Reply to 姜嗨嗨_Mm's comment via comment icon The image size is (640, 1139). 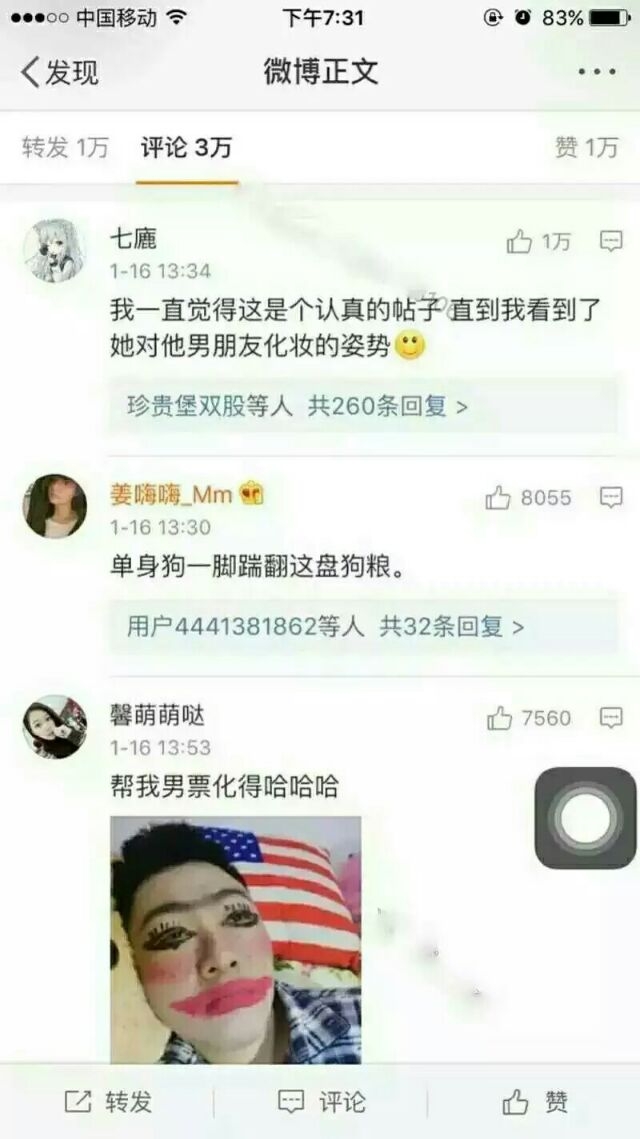tap(611, 498)
